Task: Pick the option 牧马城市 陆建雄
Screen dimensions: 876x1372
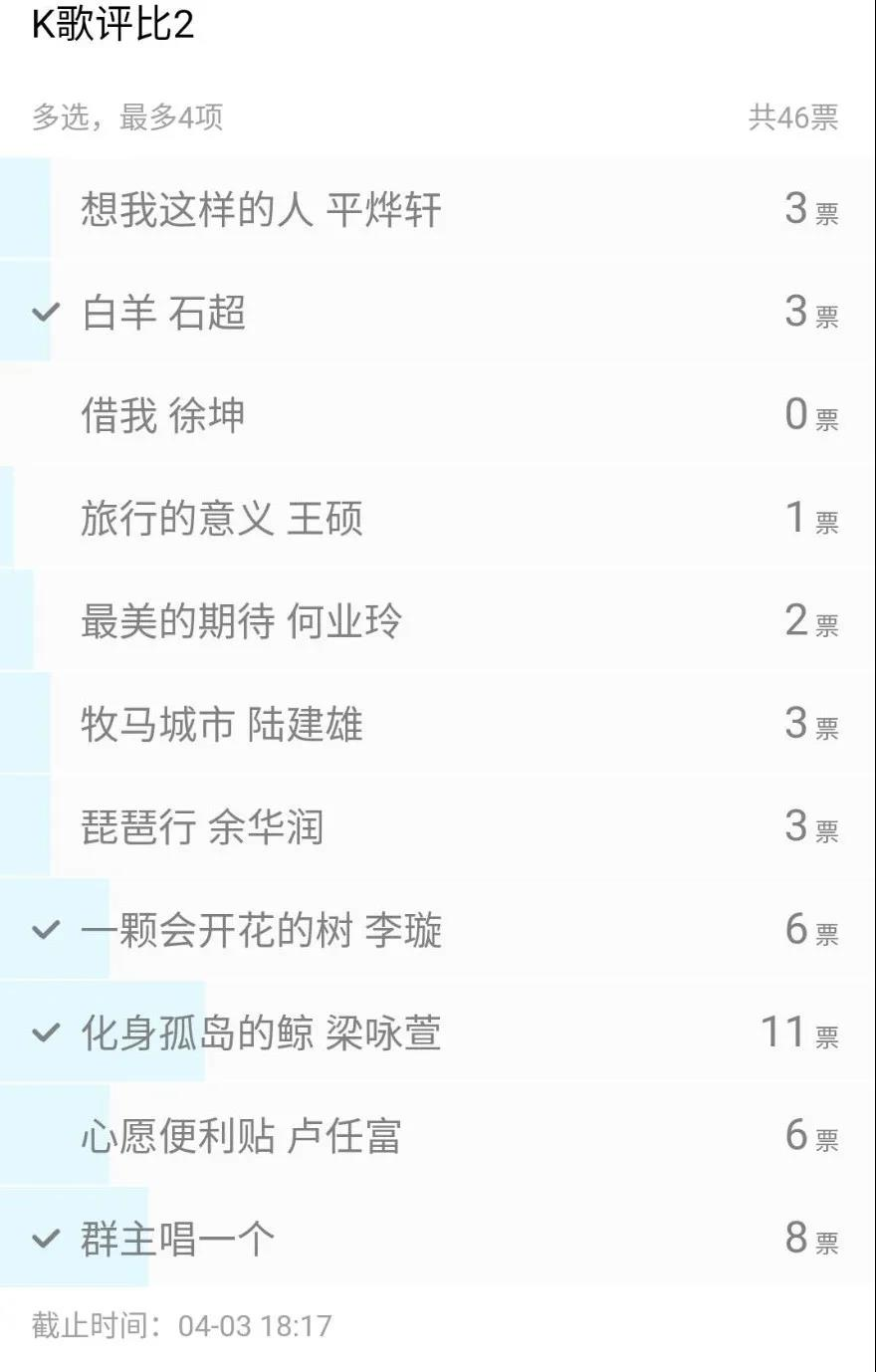Action: click(x=221, y=725)
